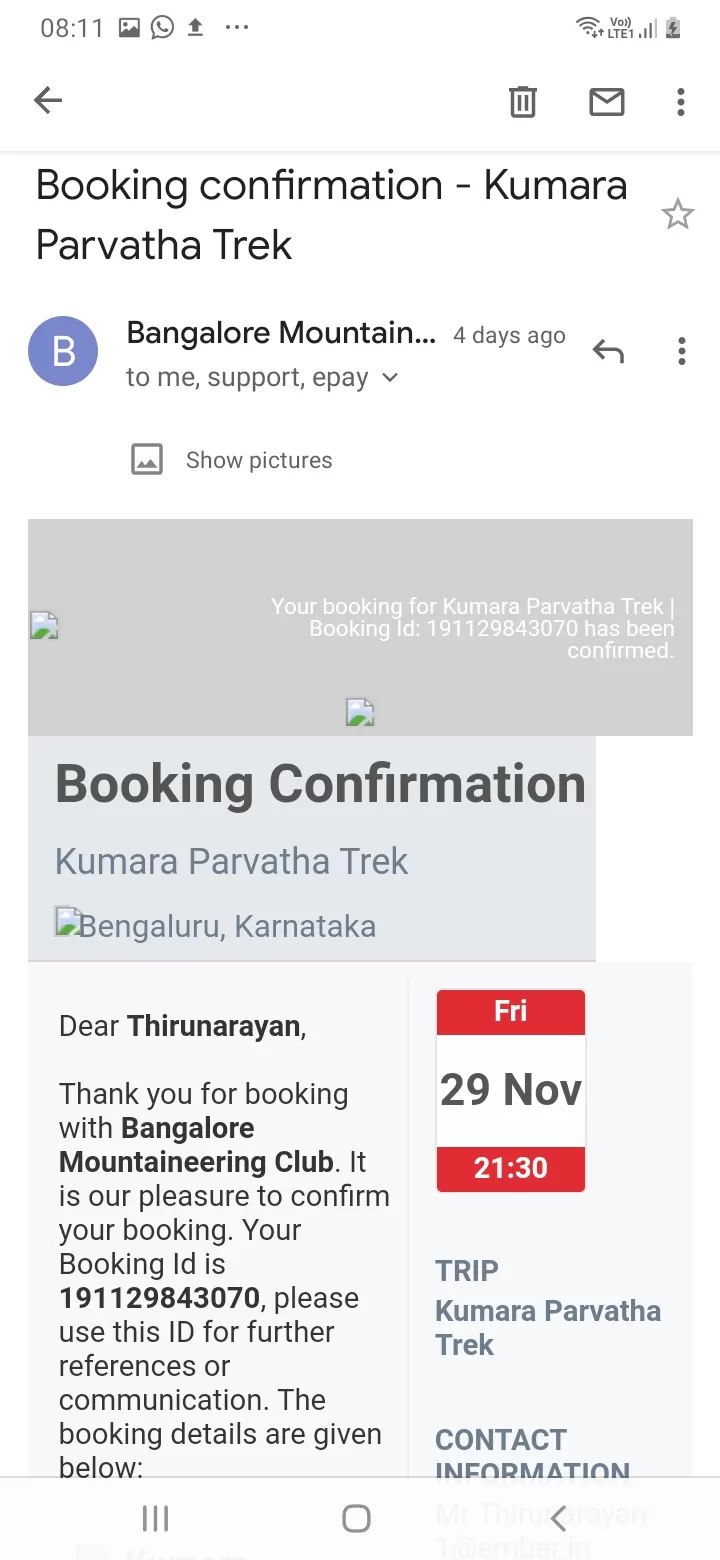The height and width of the screenshot is (1560, 720).
Task: Open recent apps from navigation bar
Action: [155, 1518]
